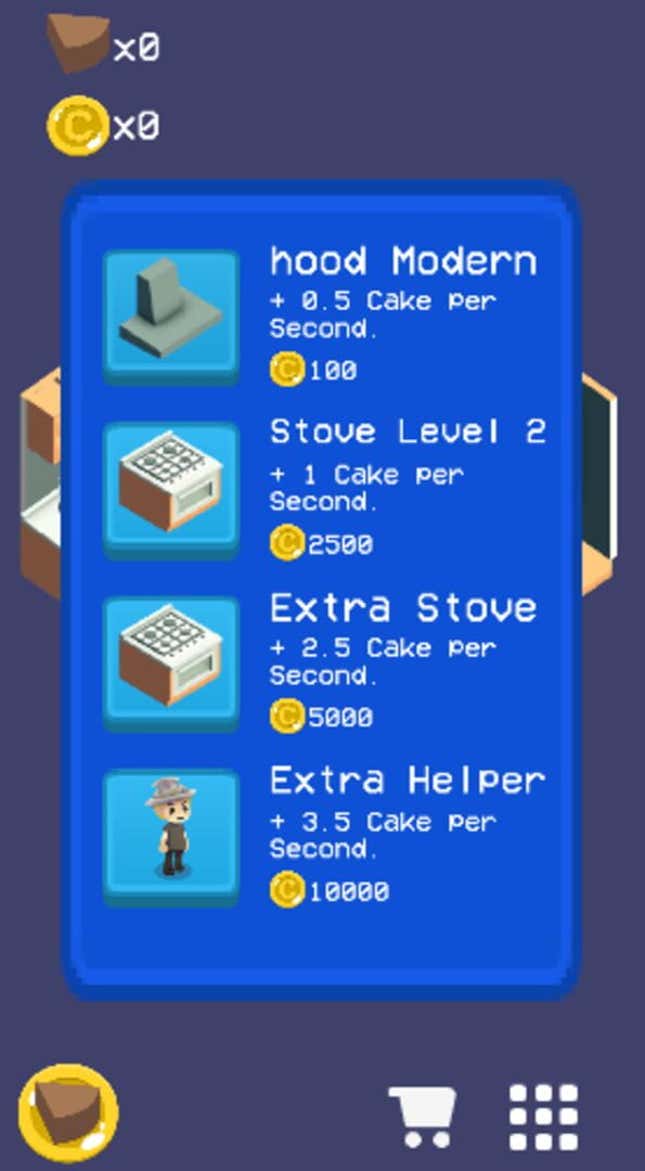This screenshot has height=1171, width=645.
Task: Buy the Extra Stove item
Action: point(171,662)
